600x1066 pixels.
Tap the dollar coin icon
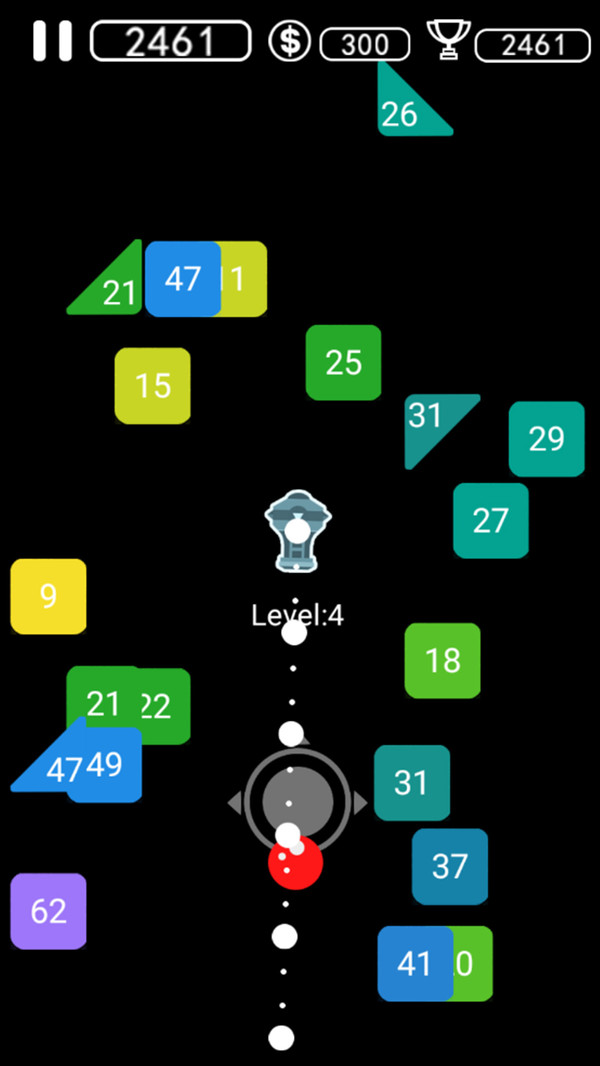click(290, 41)
